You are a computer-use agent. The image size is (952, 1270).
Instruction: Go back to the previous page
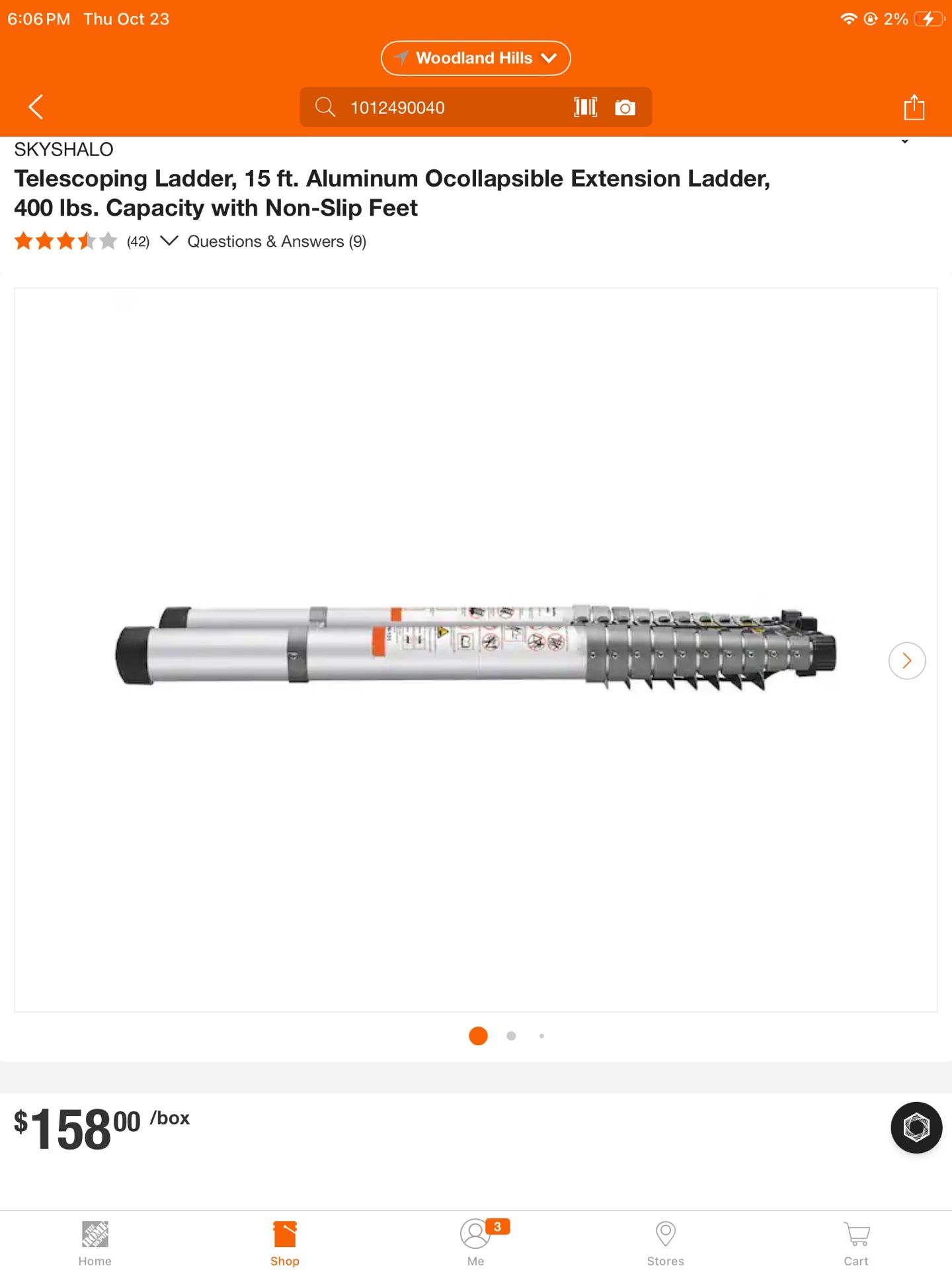36,106
